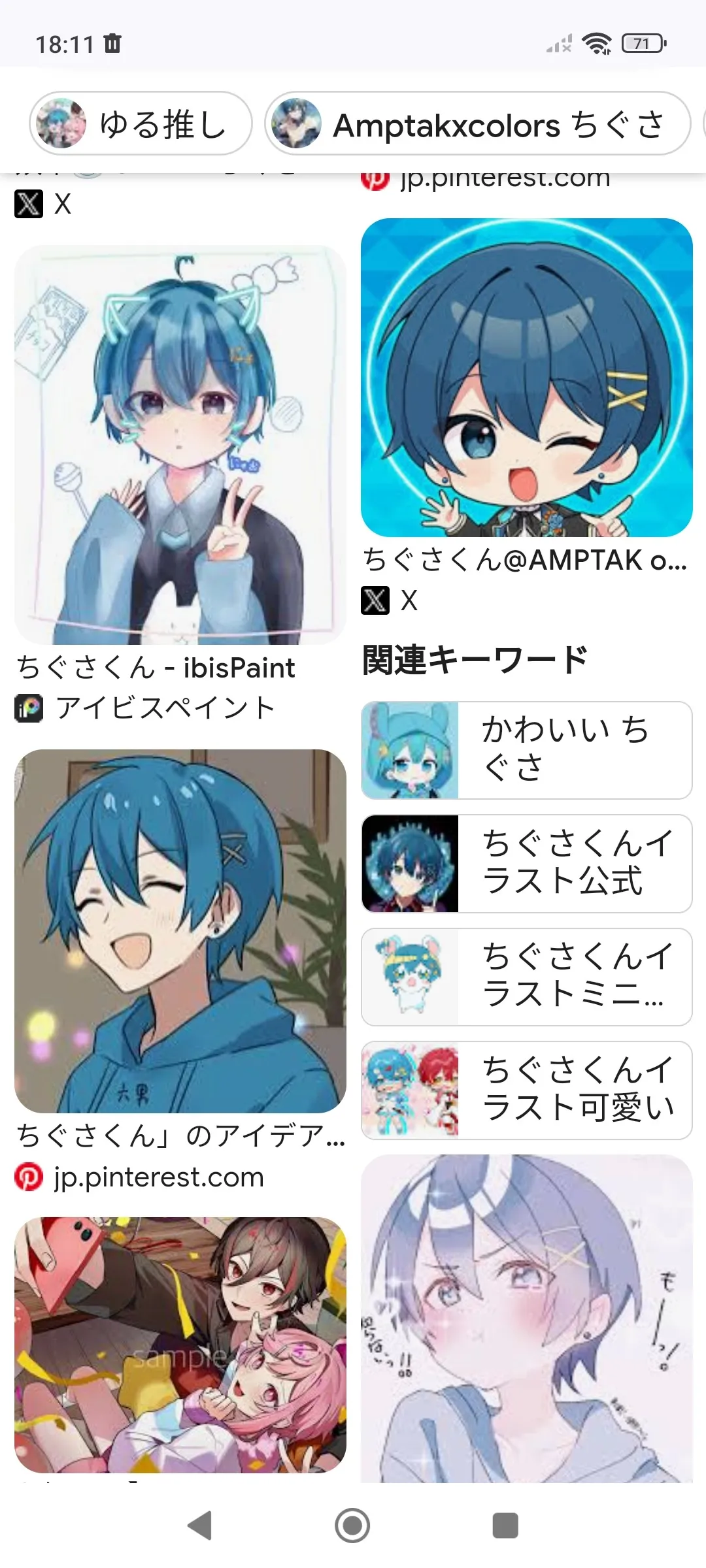
Task: Search related keyword ちぐさくんイラスト可愛い
Action: coord(526,1090)
